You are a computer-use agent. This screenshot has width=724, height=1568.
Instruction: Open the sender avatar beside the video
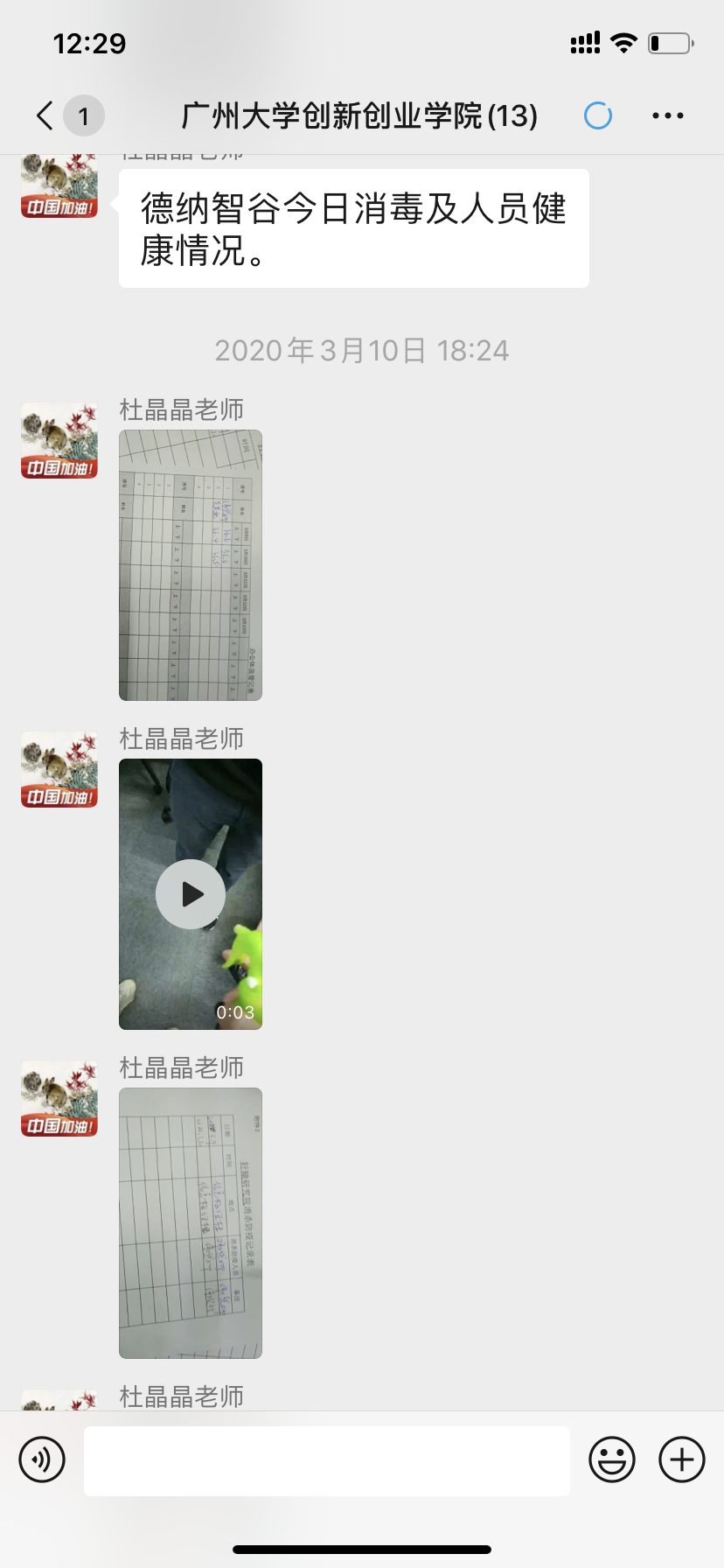pyautogui.click(x=59, y=770)
